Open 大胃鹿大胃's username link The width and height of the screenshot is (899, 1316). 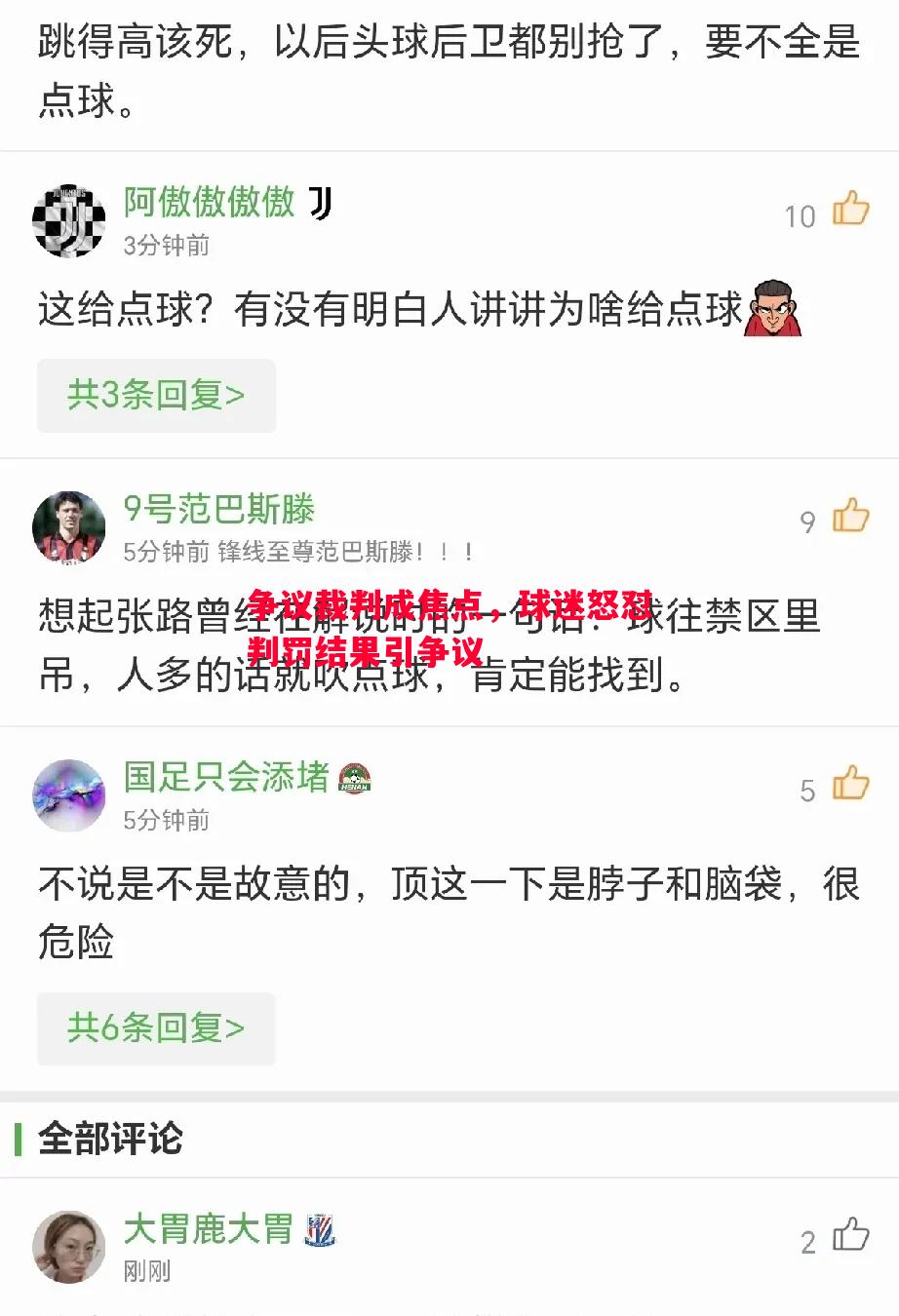point(210,1230)
